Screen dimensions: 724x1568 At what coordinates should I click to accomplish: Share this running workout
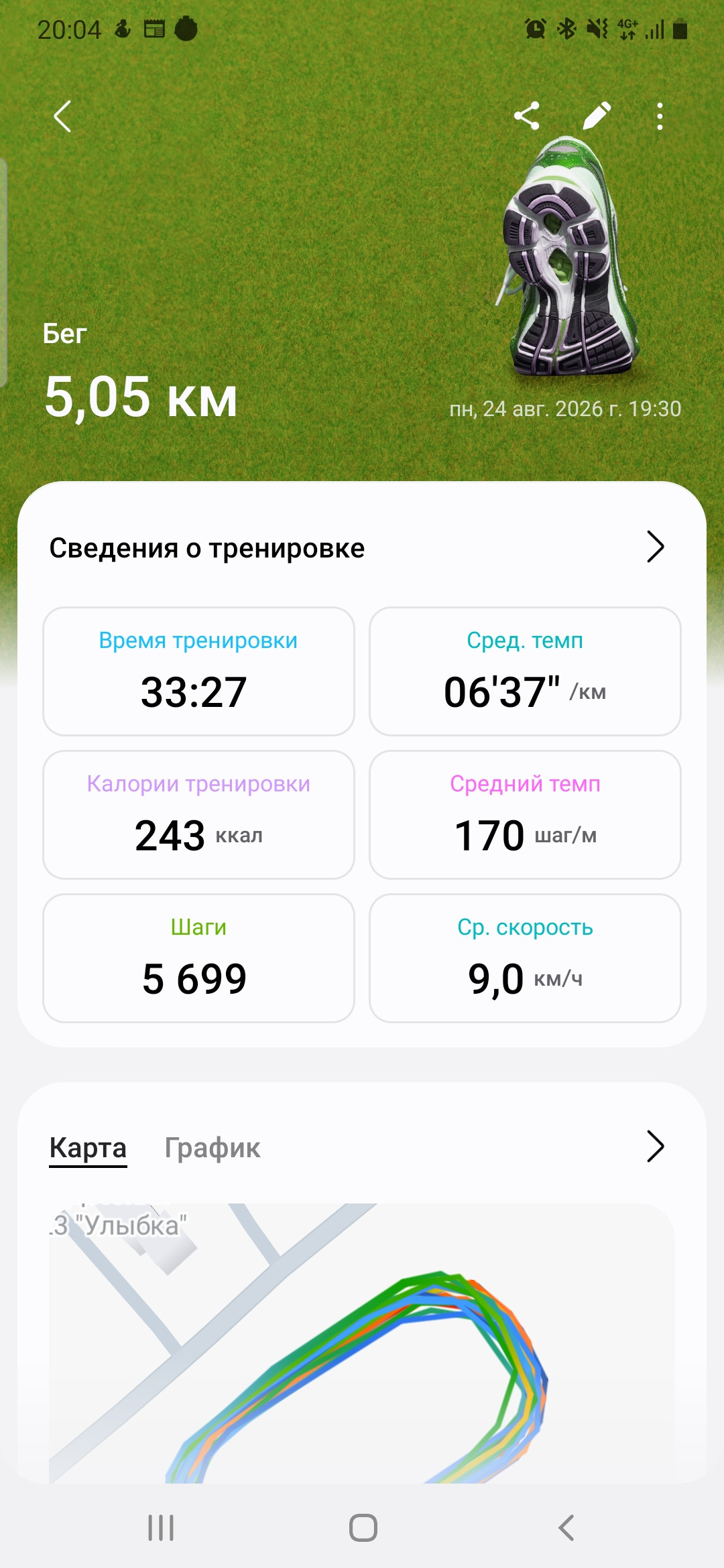pos(527,116)
